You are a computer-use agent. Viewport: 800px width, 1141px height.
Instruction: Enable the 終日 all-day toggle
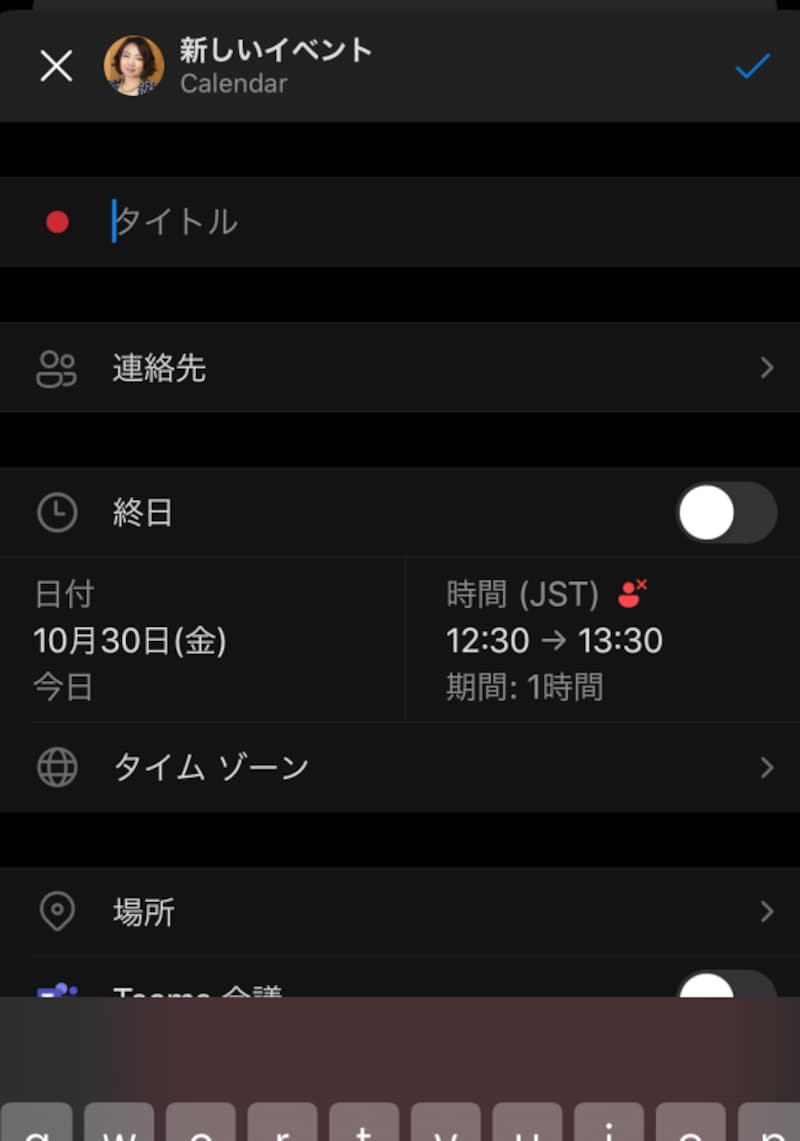tap(726, 513)
